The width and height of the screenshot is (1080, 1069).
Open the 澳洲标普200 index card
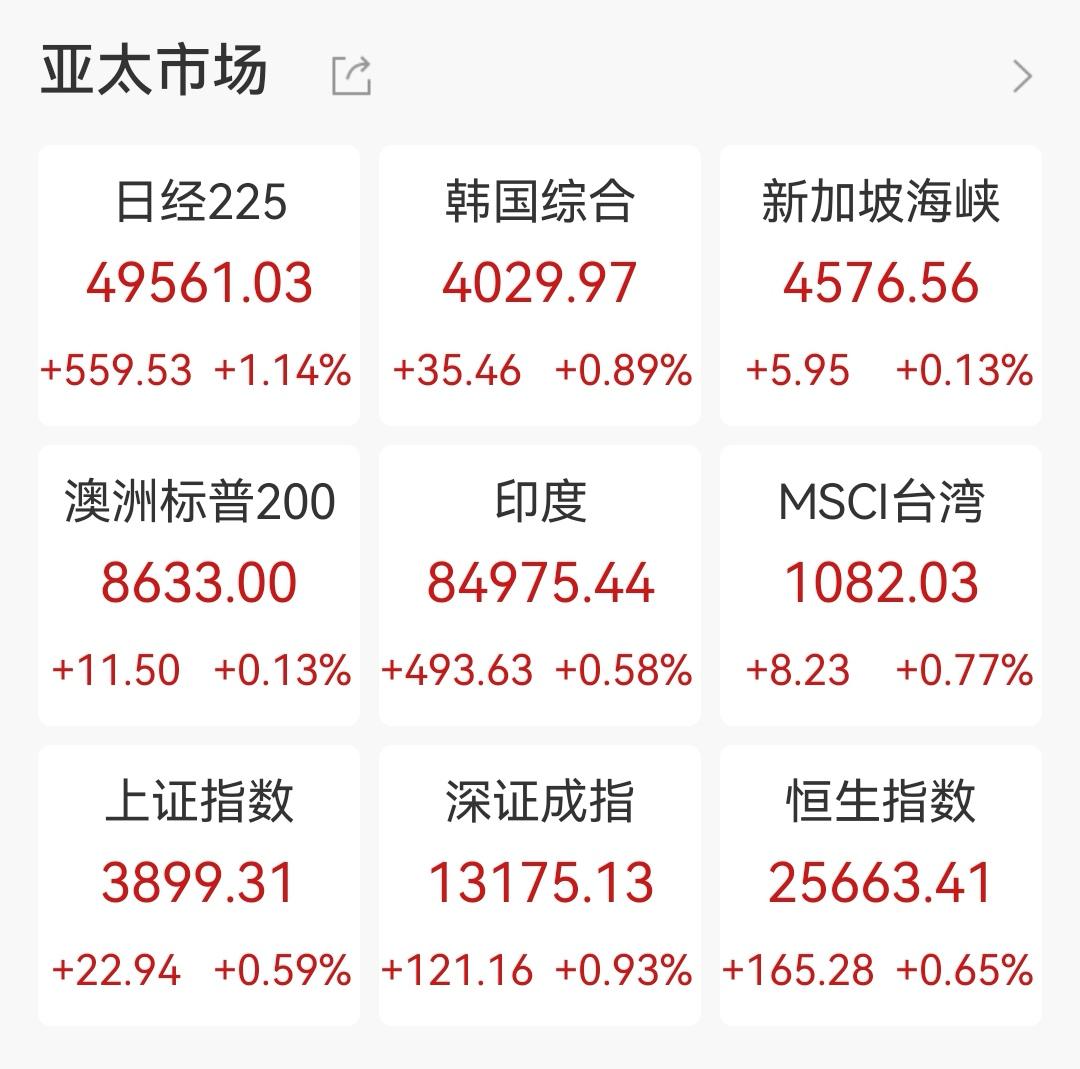click(199, 585)
